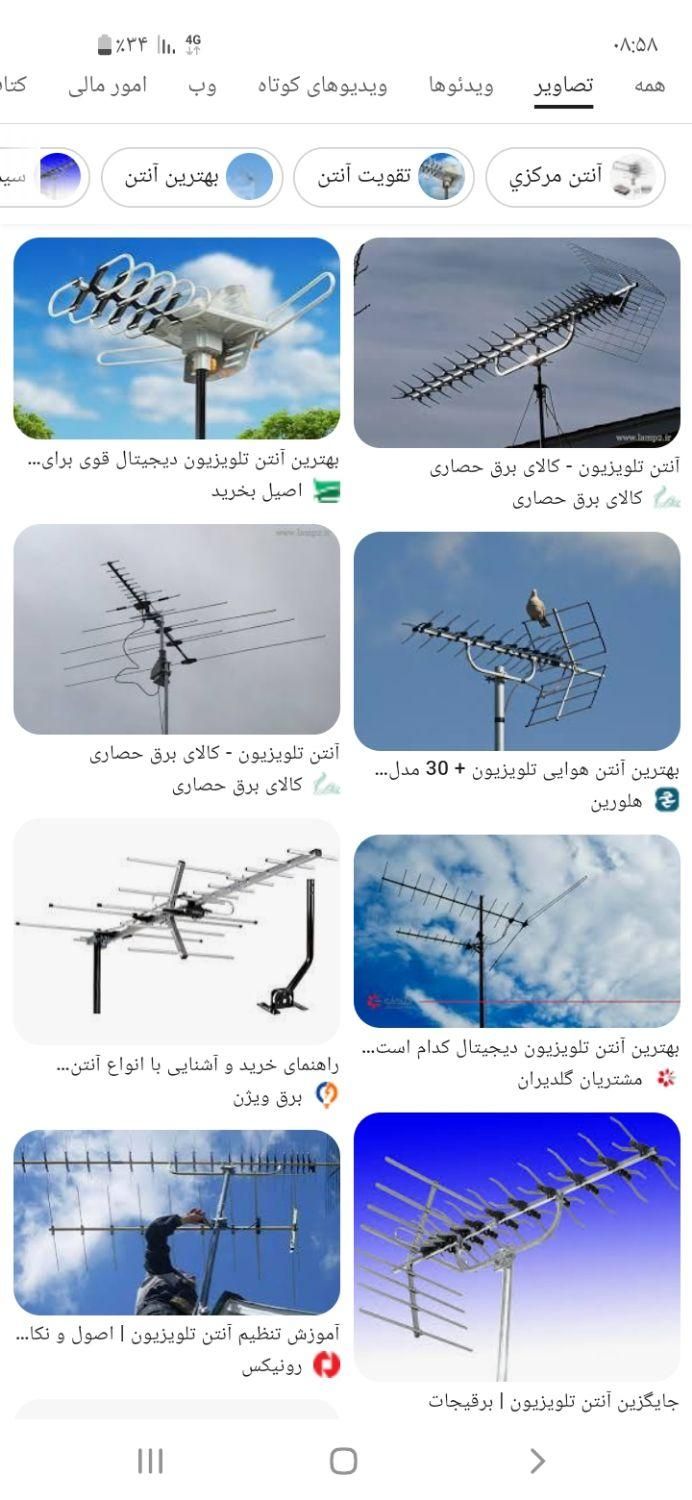Open the وب (Web) tab
Screen dimensions: 692x1500
tap(202, 86)
